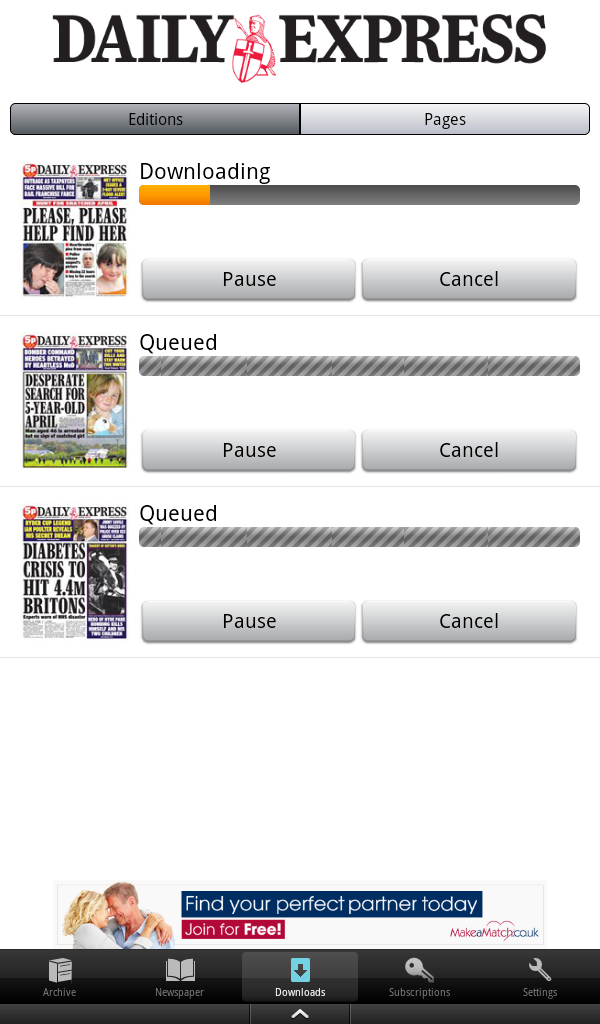Pause the queued 'Desperate Search' edition

pos(249,450)
